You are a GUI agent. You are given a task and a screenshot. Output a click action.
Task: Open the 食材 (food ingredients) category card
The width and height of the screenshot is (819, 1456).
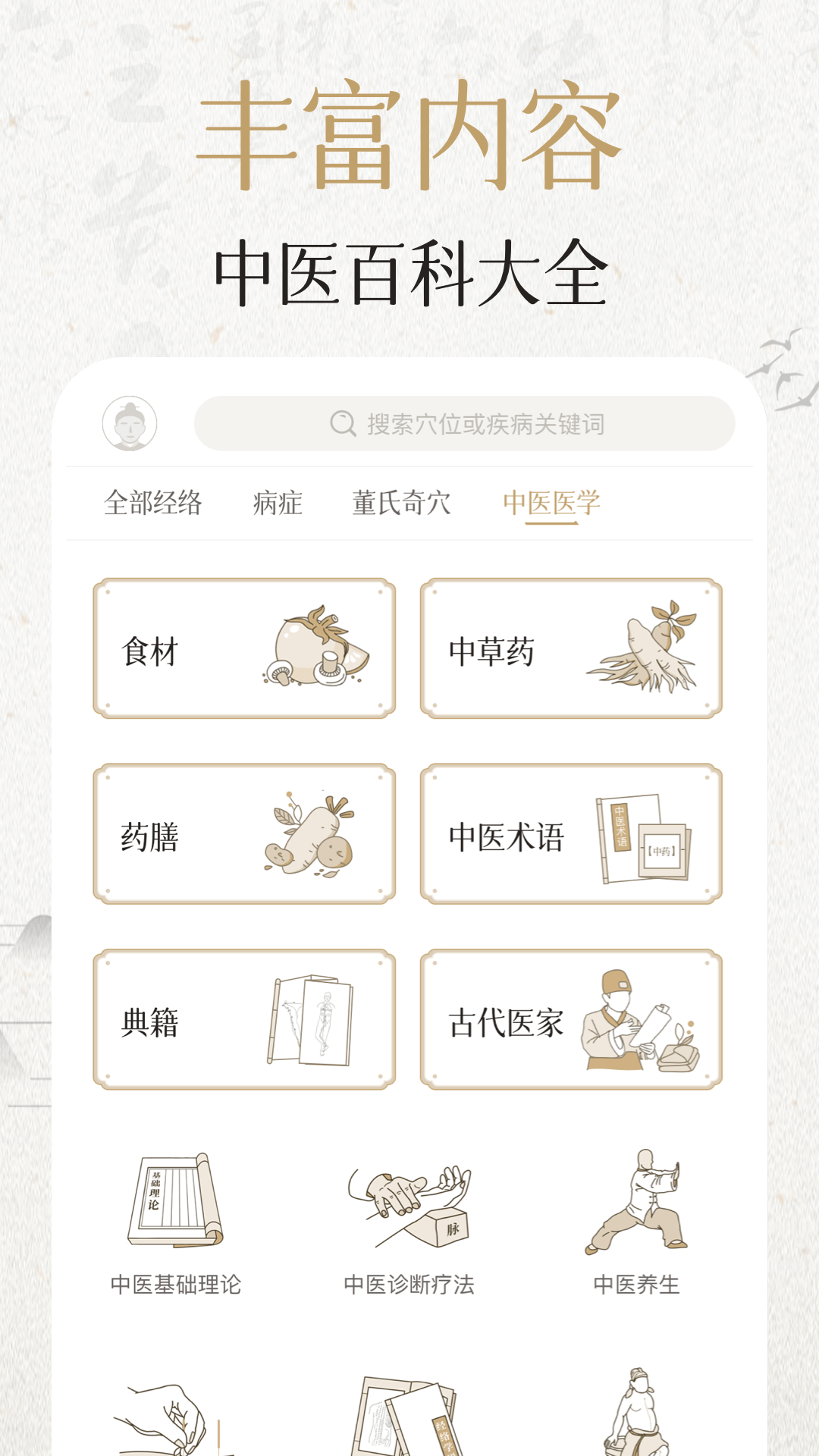(243, 648)
